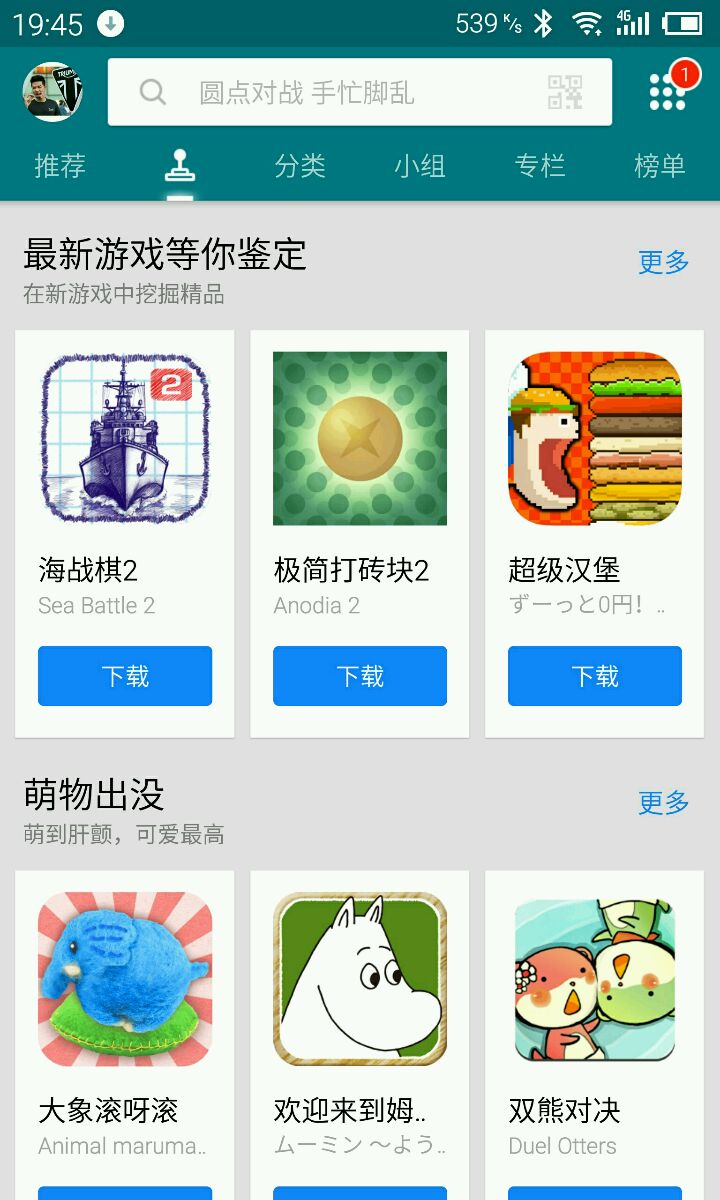
Task: Switch to the 推荐 tab
Action: click(60, 166)
